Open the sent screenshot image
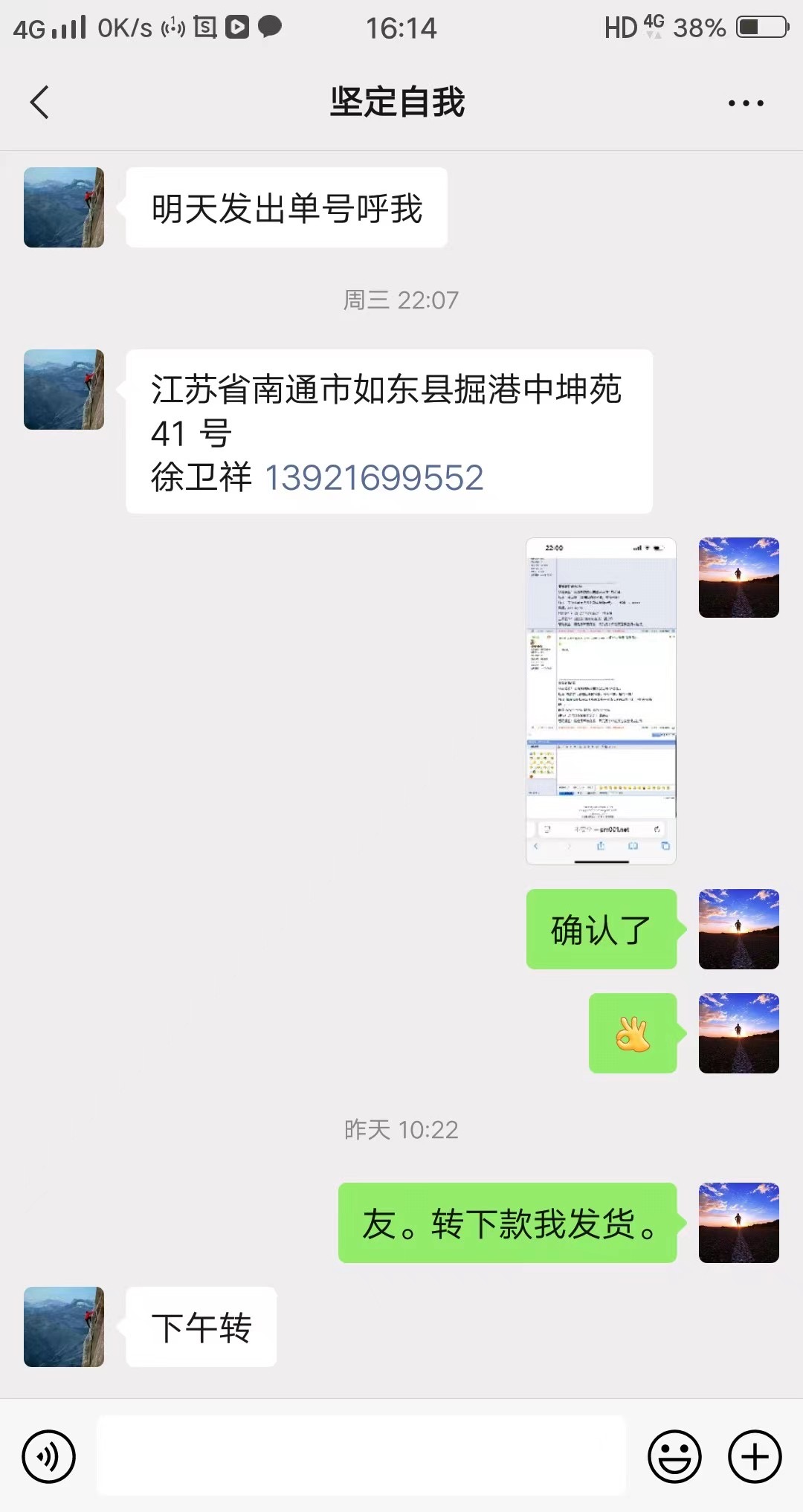 601,700
